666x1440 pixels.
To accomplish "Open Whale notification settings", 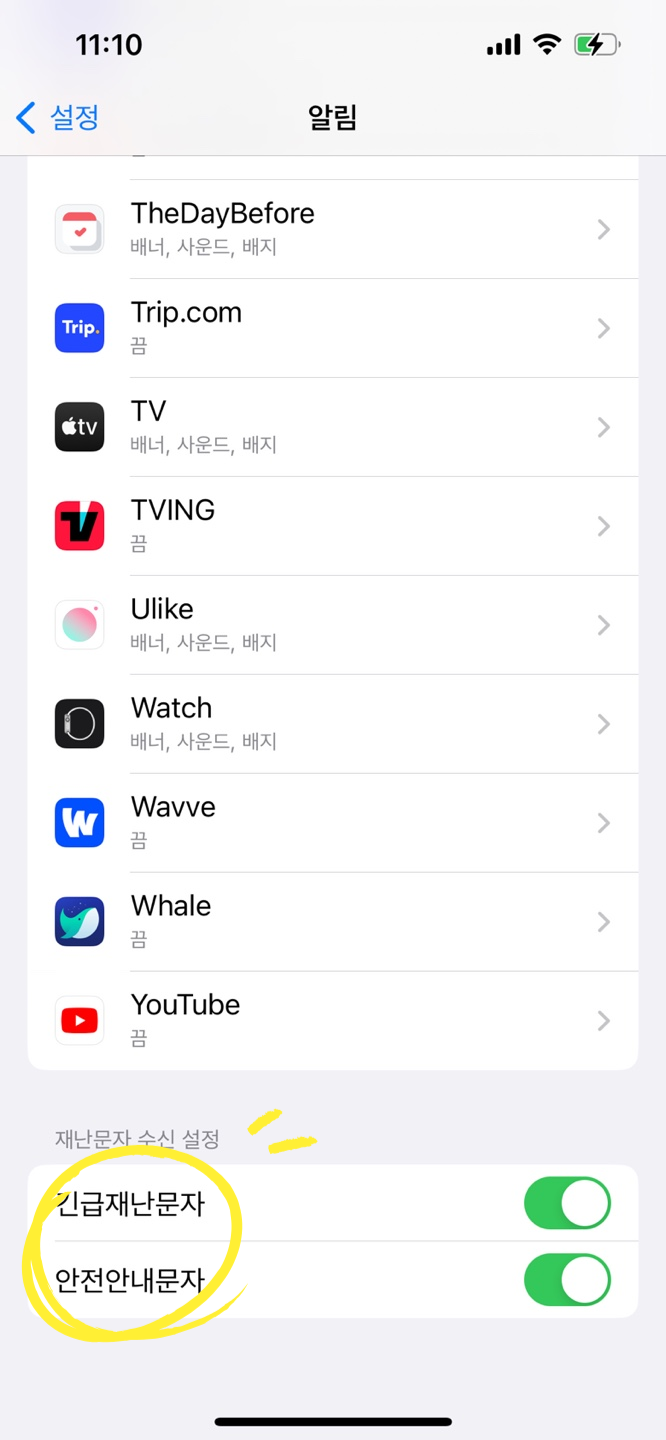I will click(333, 922).
